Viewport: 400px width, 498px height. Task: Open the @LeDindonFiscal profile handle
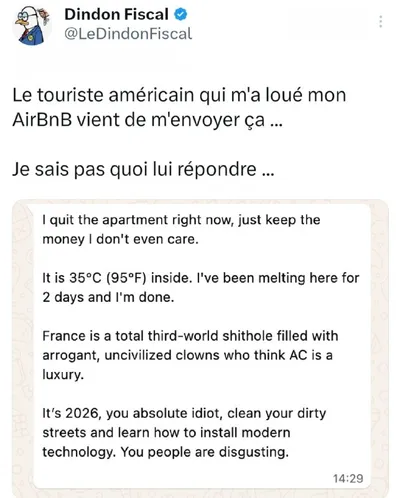(128, 34)
